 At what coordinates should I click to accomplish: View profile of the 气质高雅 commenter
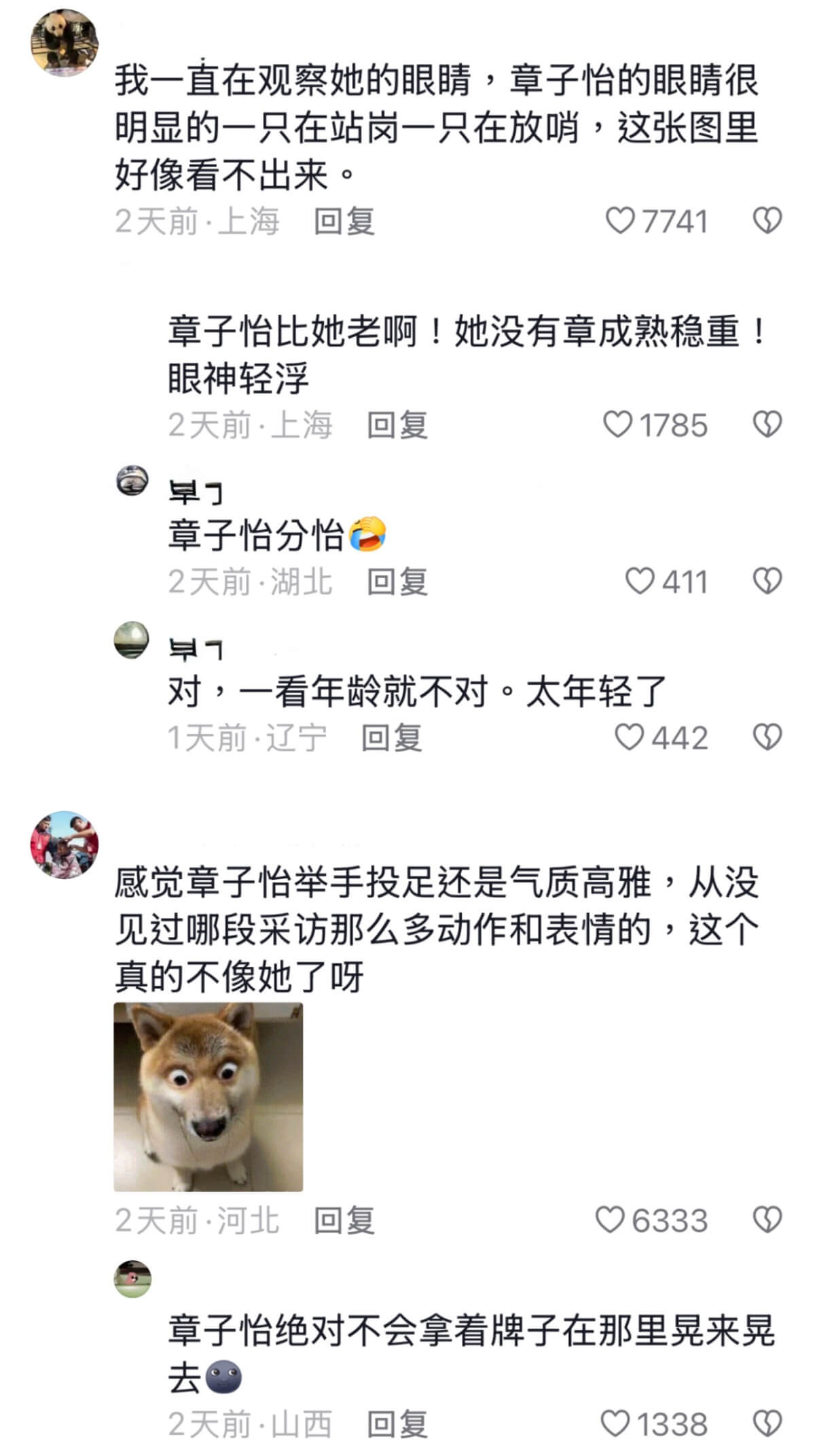coord(65,845)
